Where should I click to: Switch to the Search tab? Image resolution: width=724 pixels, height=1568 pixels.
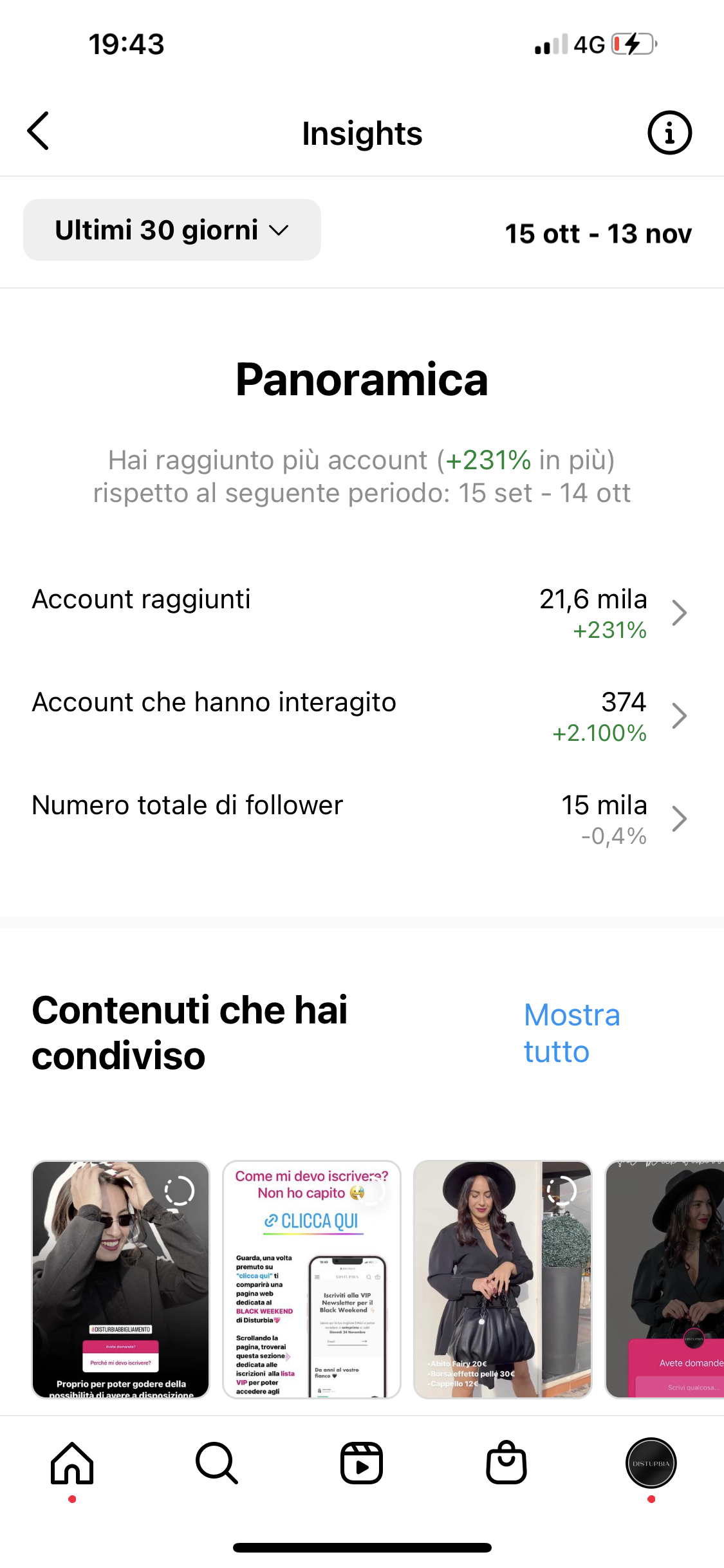click(x=217, y=1463)
